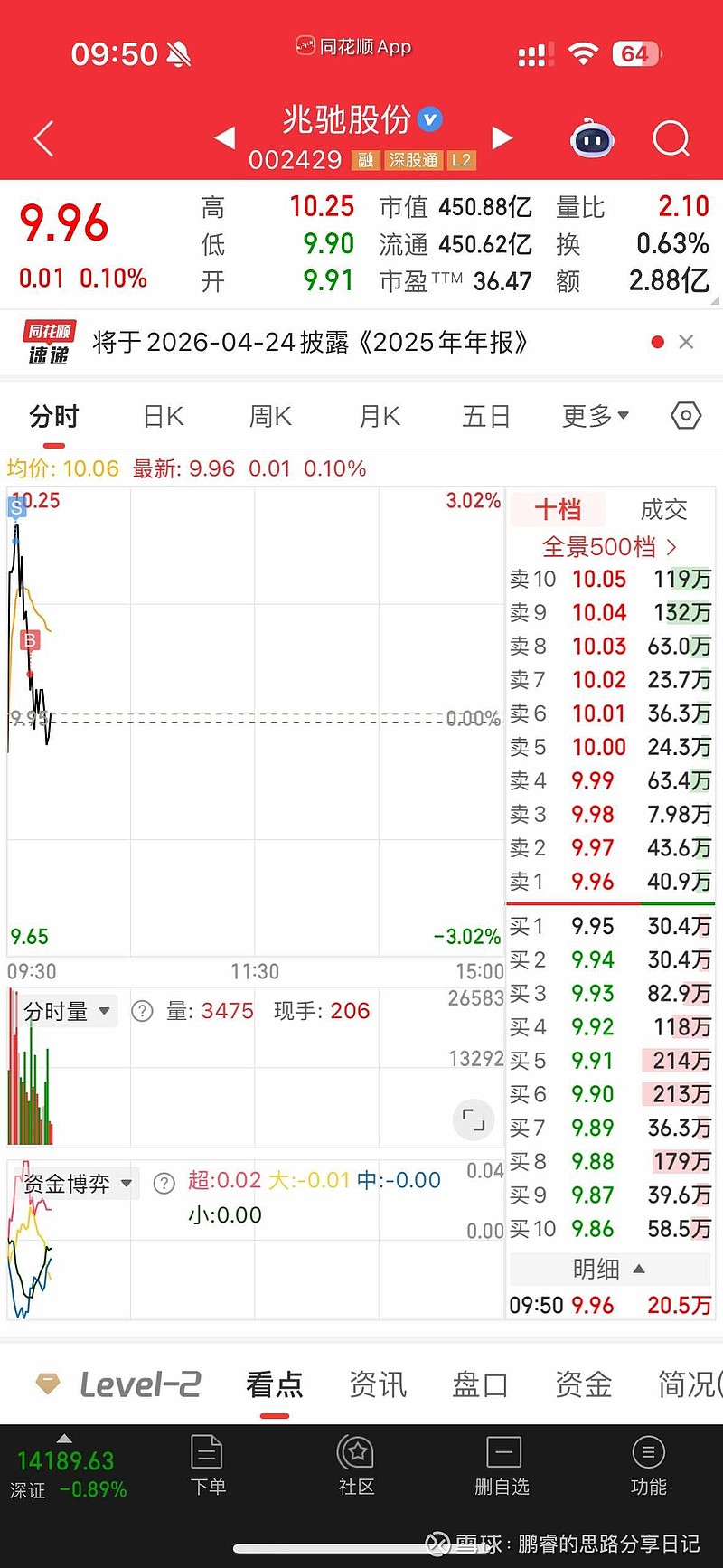Switch to the 成交 tab
Image resolution: width=723 pixels, height=1568 pixels.
point(662,509)
